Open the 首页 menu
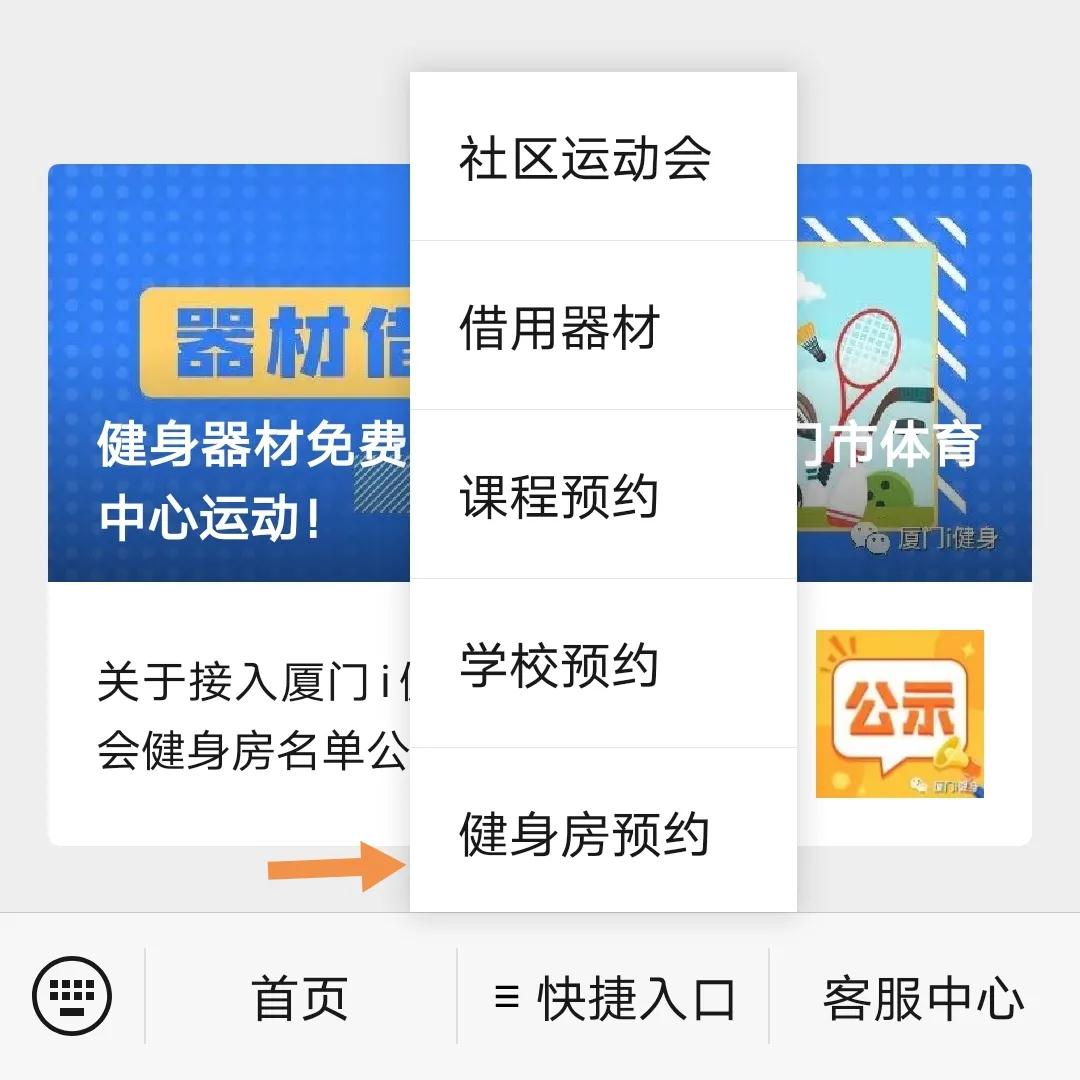 click(x=300, y=998)
